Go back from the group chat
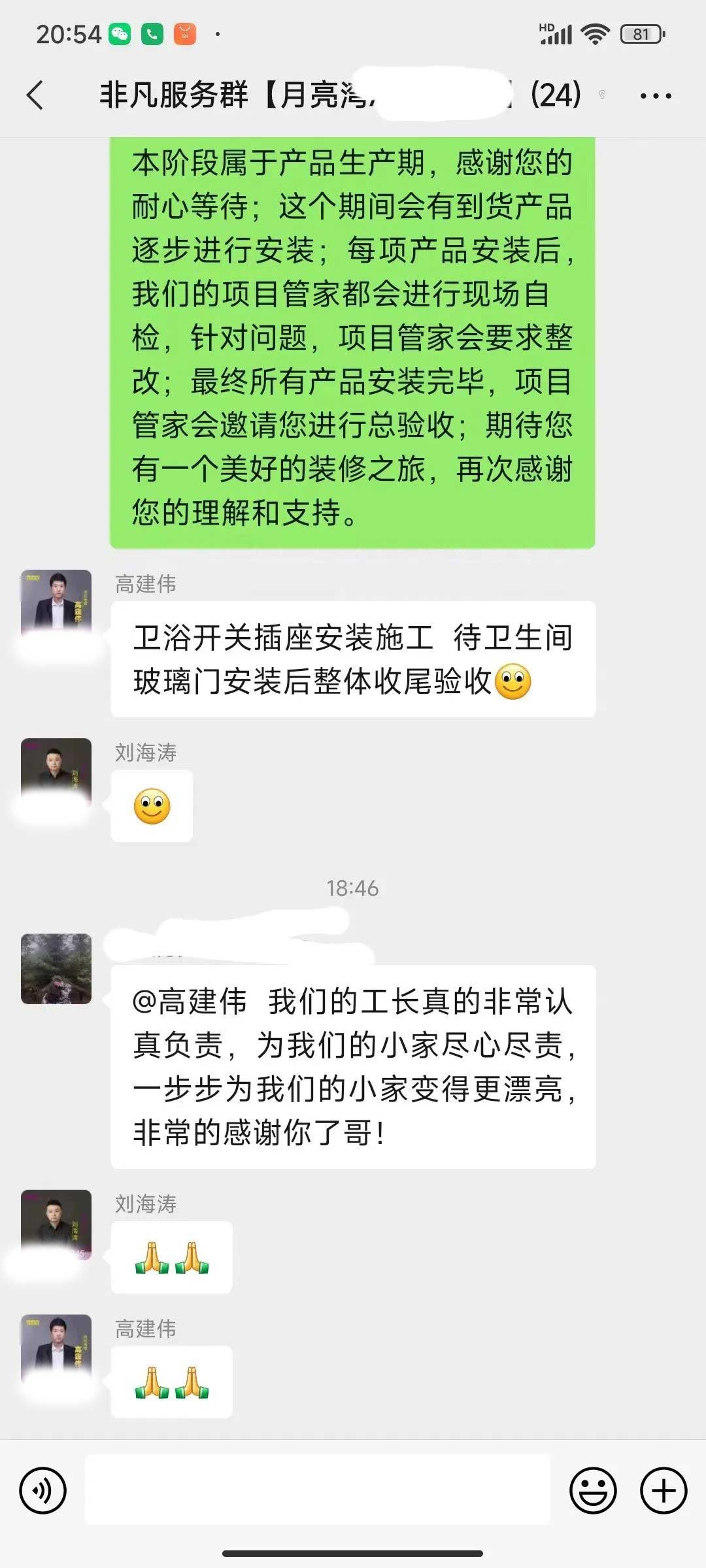 point(36,95)
